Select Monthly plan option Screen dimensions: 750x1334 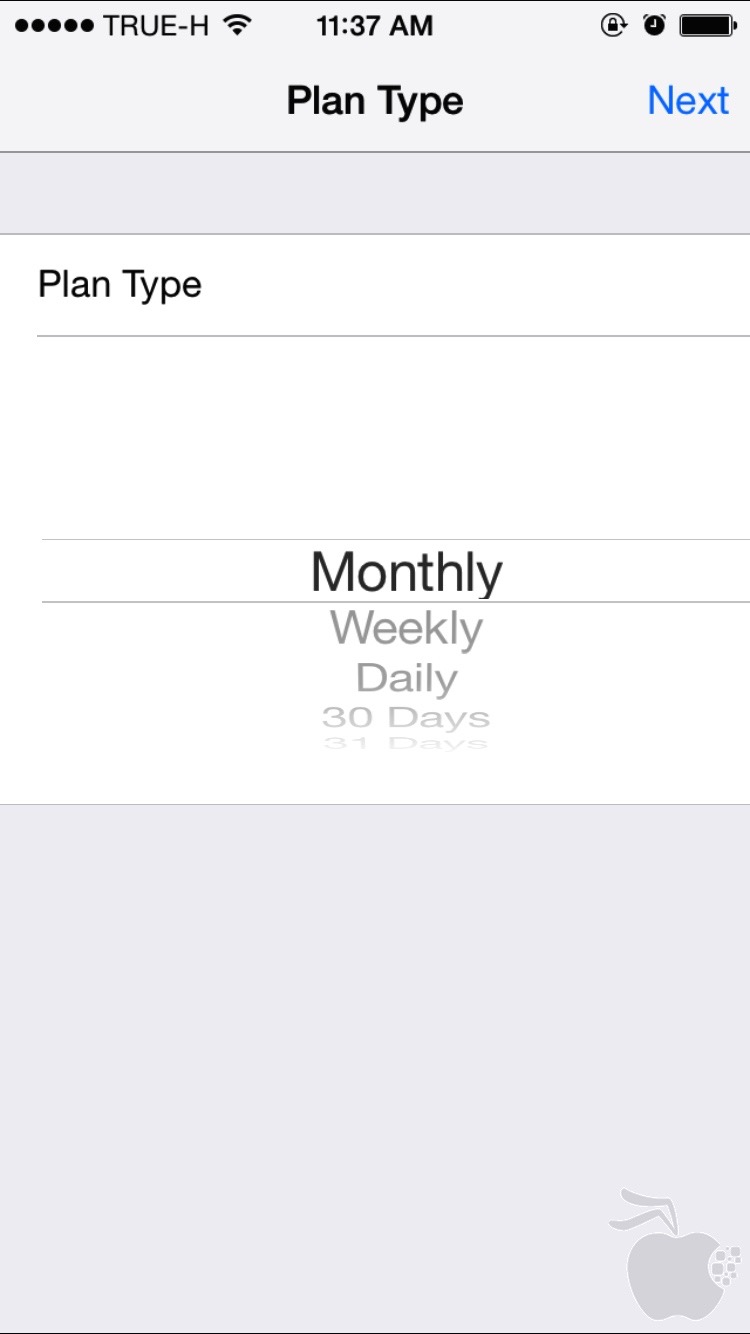[406, 572]
